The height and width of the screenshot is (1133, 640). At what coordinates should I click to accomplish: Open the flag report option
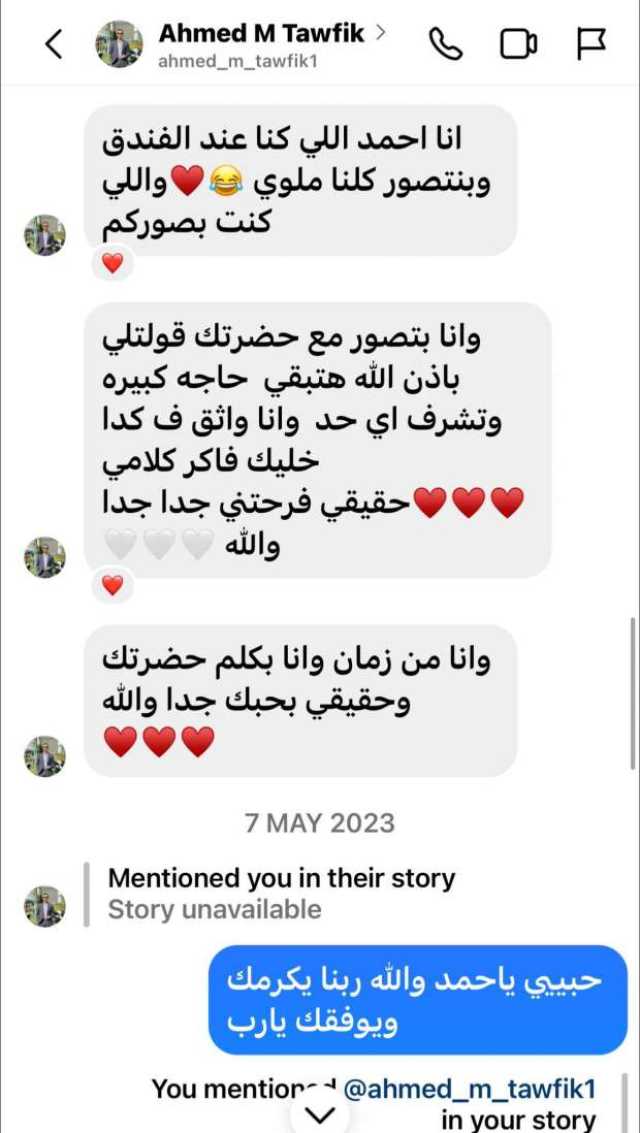pos(591,44)
